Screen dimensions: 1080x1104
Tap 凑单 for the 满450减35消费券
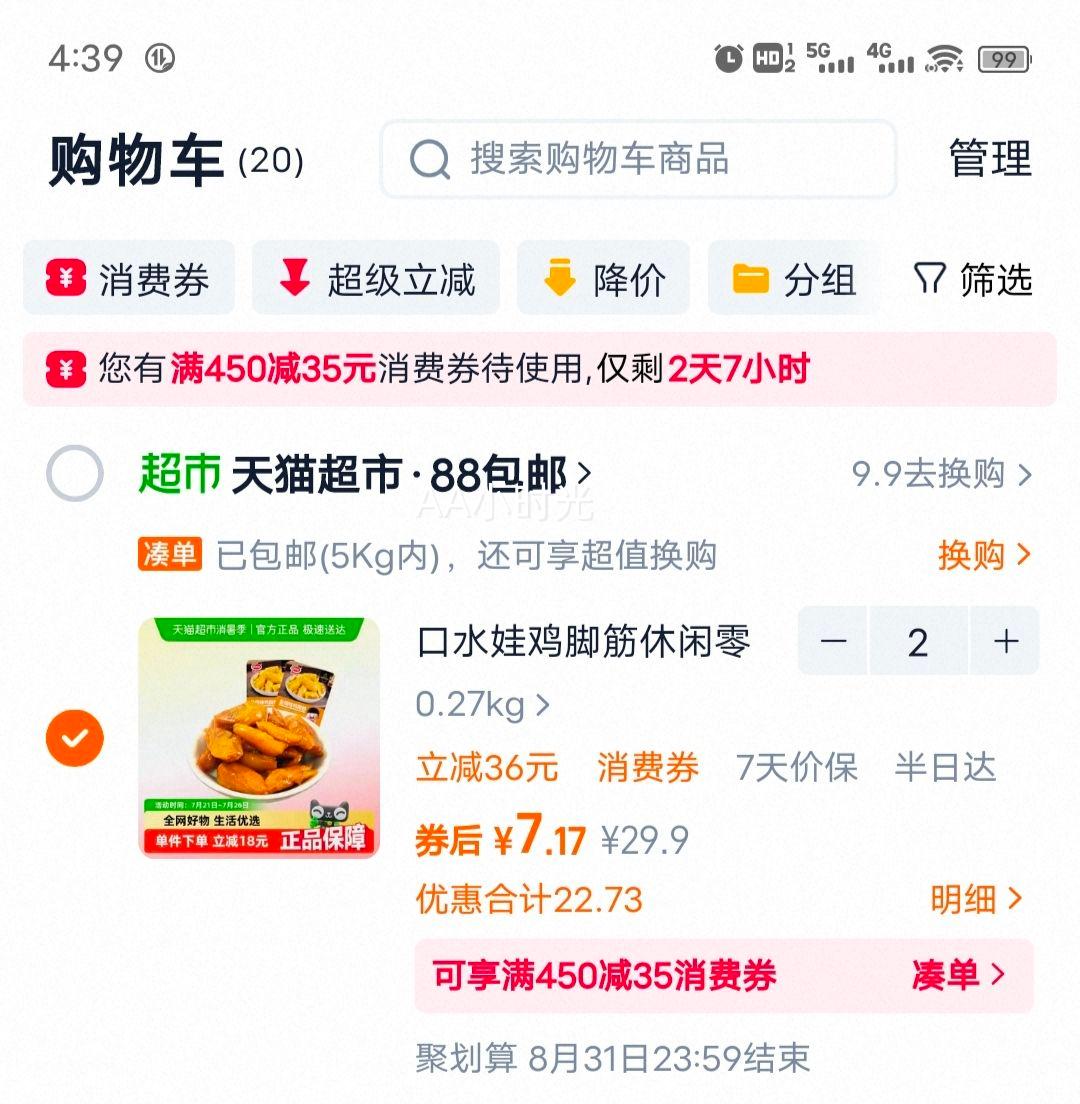957,975
